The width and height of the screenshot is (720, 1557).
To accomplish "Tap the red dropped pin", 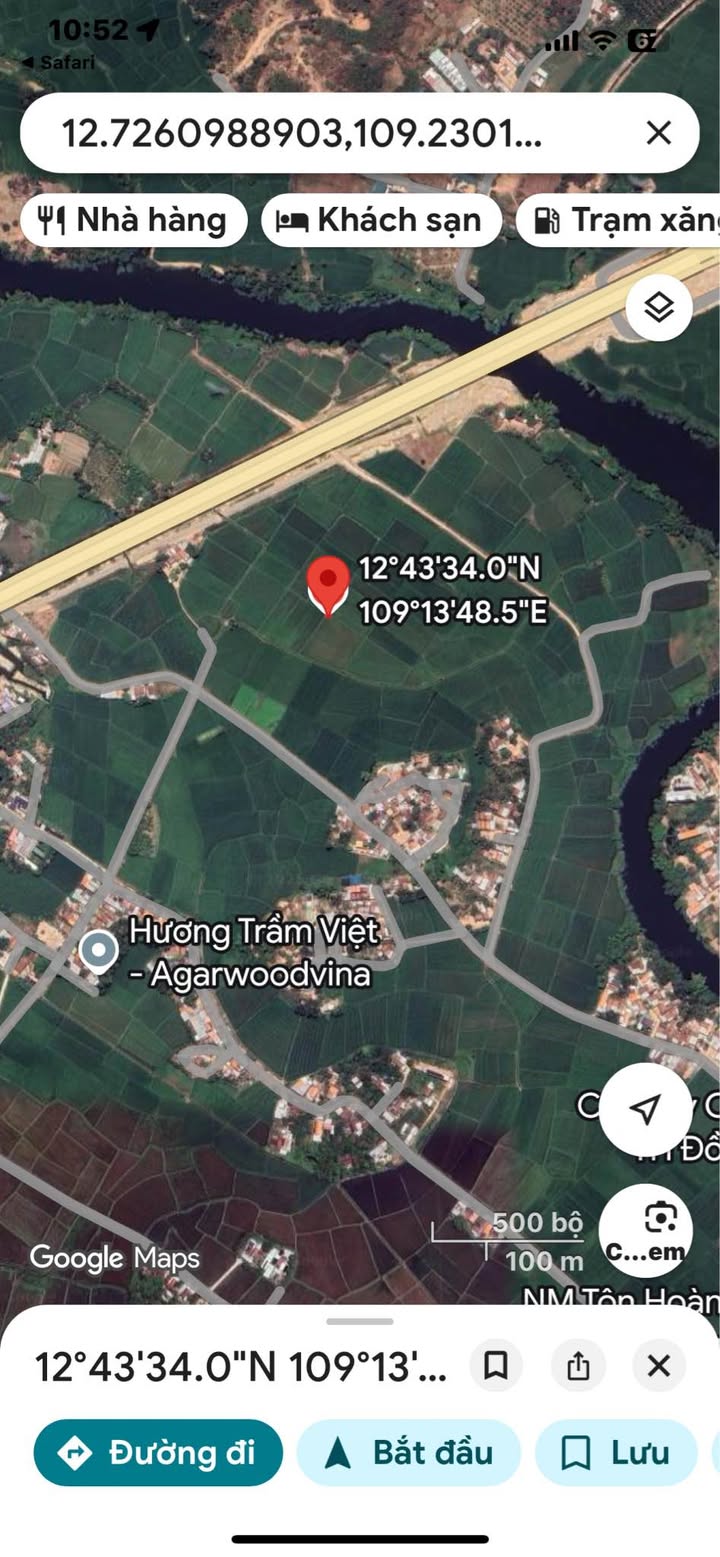I will (x=327, y=585).
